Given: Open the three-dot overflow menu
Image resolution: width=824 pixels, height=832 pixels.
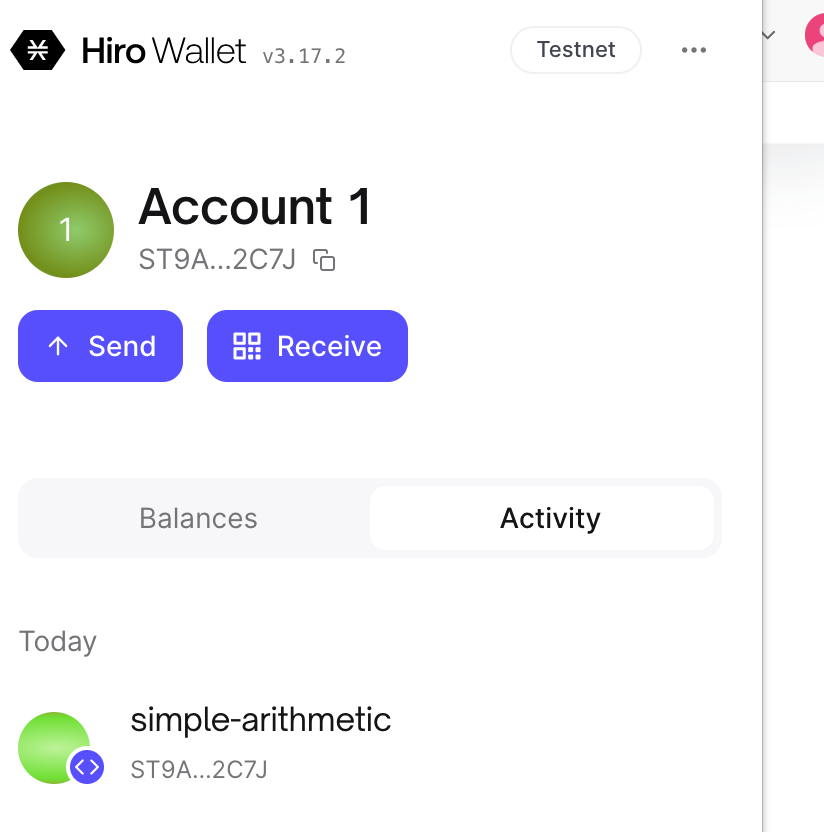Looking at the screenshot, I should [x=693, y=50].
